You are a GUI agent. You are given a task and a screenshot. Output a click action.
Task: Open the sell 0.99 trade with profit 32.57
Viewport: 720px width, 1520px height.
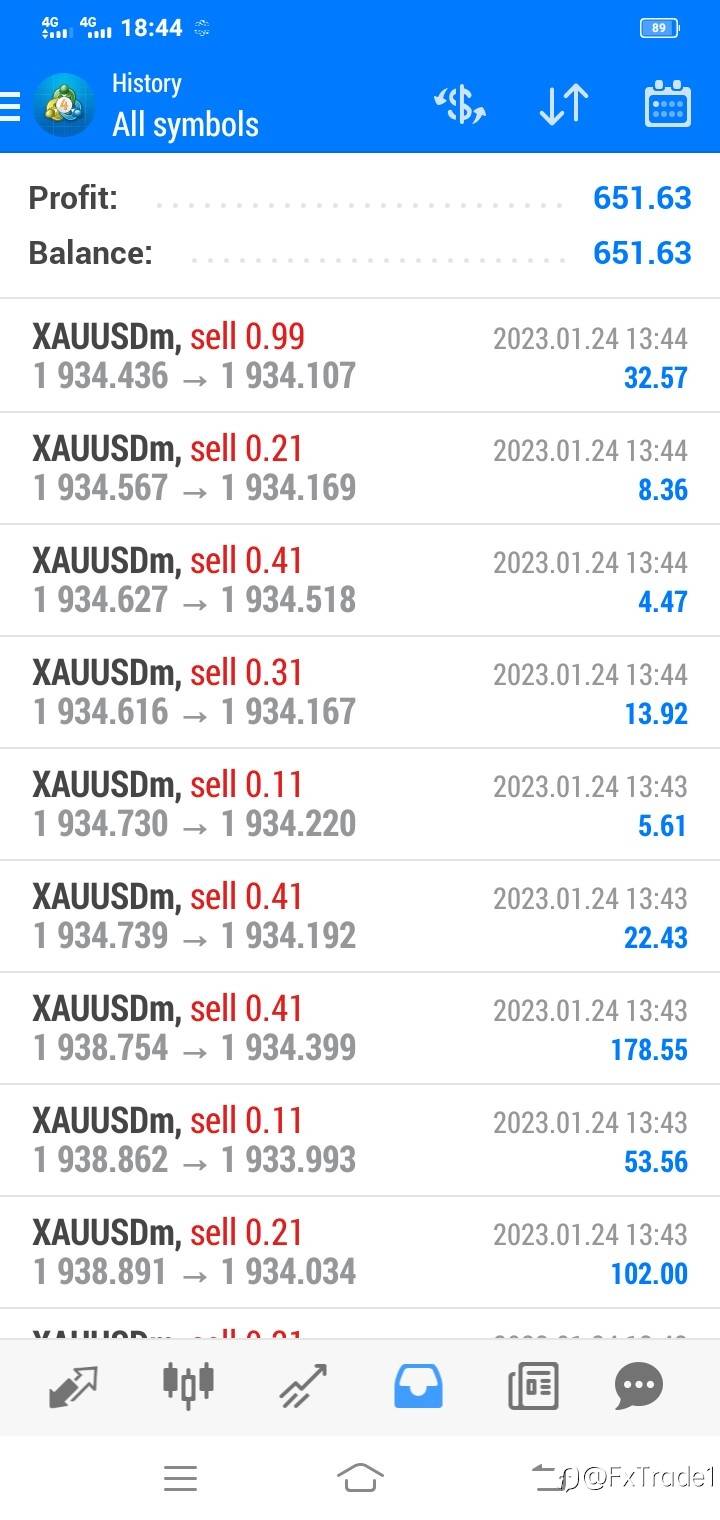point(360,356)
